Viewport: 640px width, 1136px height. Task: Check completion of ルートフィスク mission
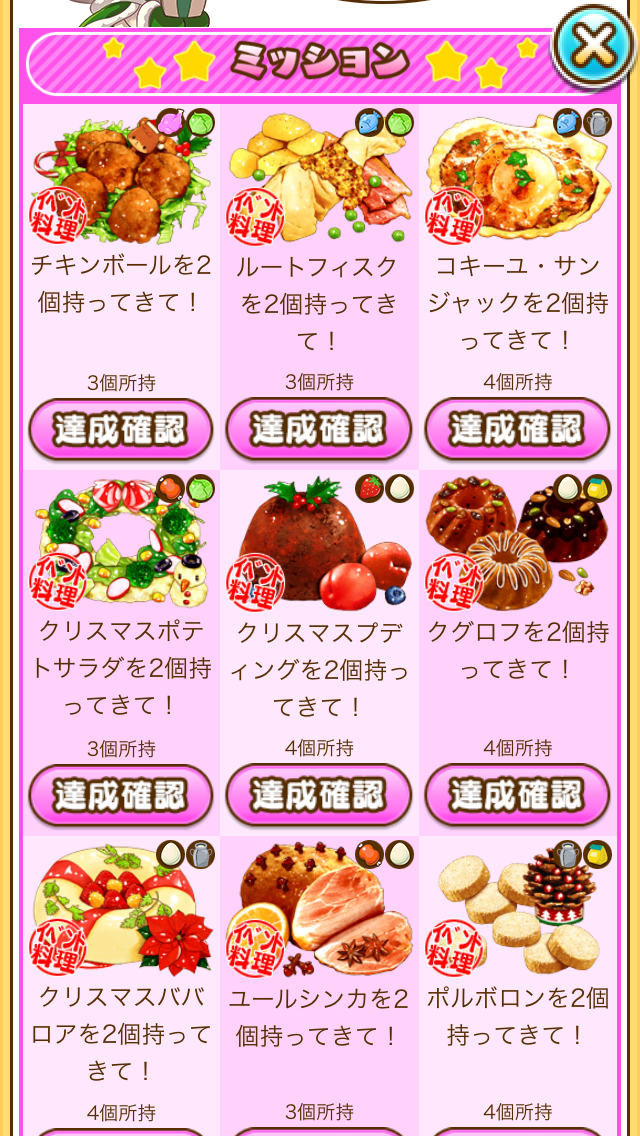[x=319, y=430]
